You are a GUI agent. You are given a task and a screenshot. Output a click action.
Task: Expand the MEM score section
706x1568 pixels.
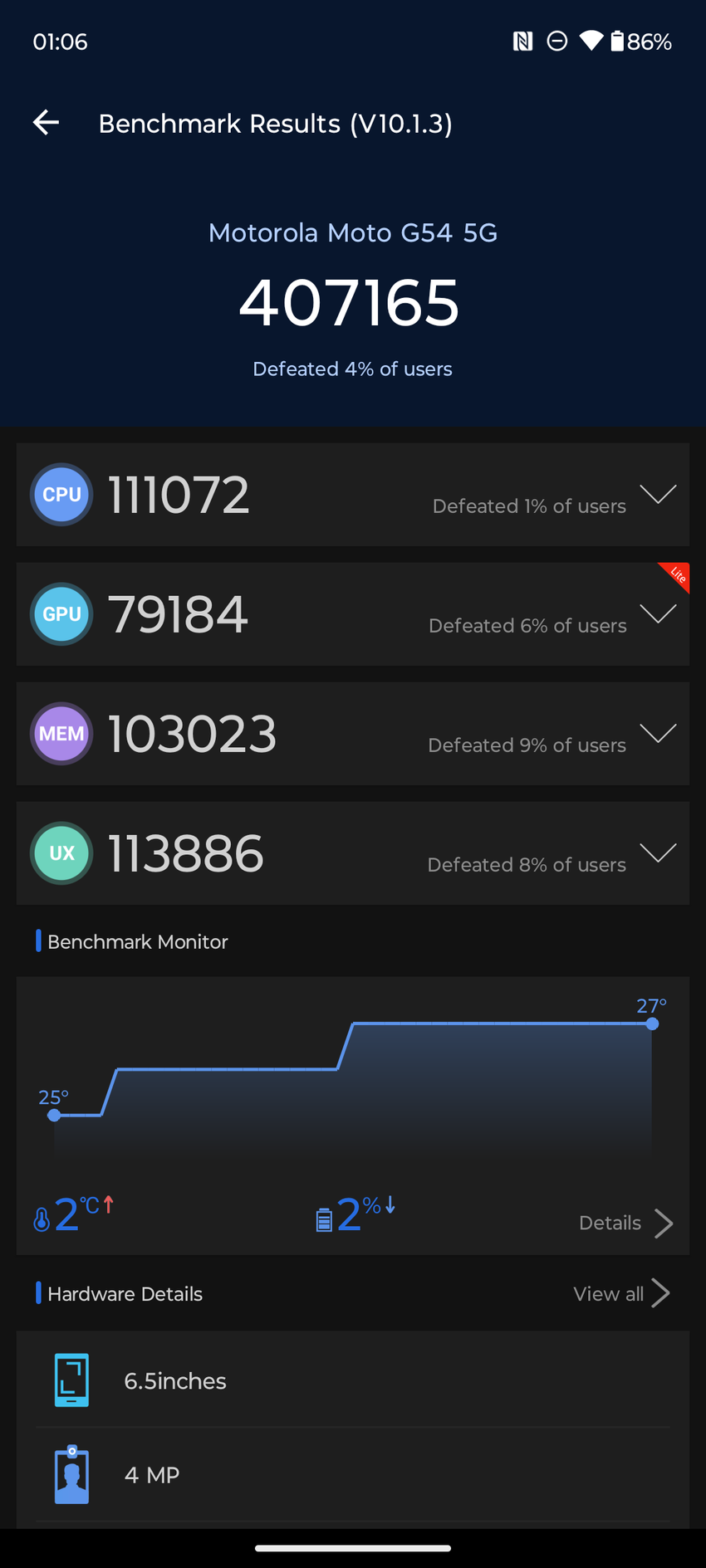(x=658, y=734)
